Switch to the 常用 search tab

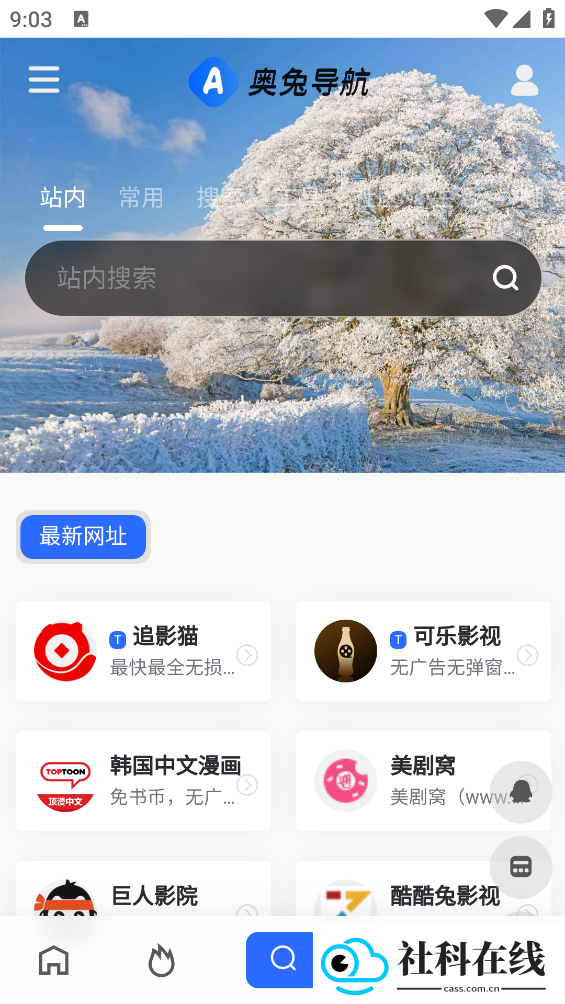coord(141,197)
